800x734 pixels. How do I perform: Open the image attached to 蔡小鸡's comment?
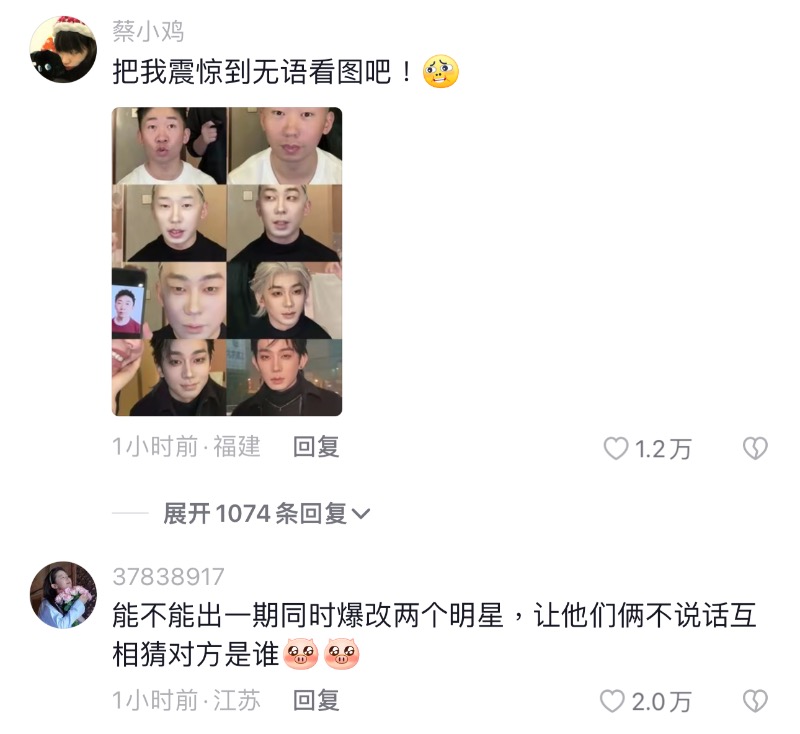(227, 261)
